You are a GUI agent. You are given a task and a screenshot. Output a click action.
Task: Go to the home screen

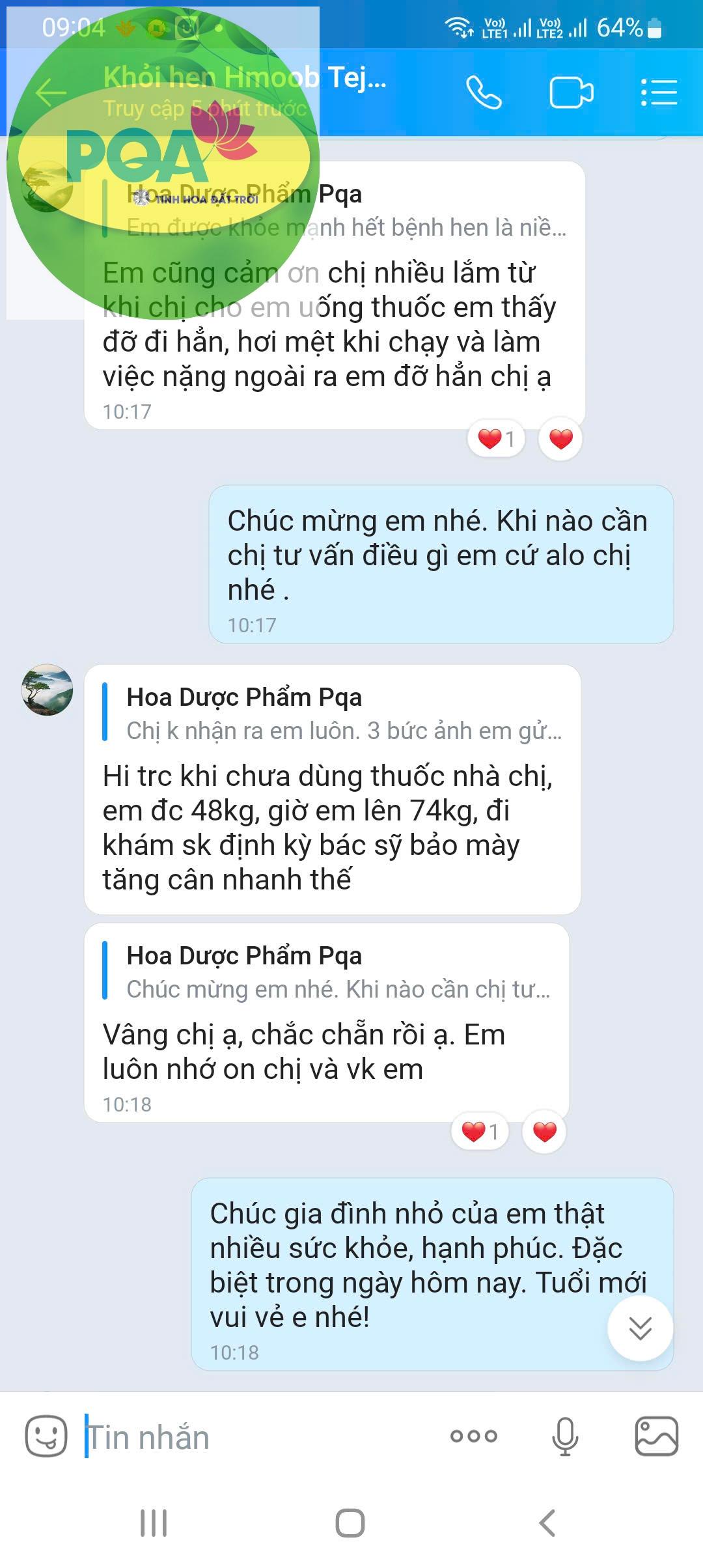pyautogui.click(x=350, y=1522)
